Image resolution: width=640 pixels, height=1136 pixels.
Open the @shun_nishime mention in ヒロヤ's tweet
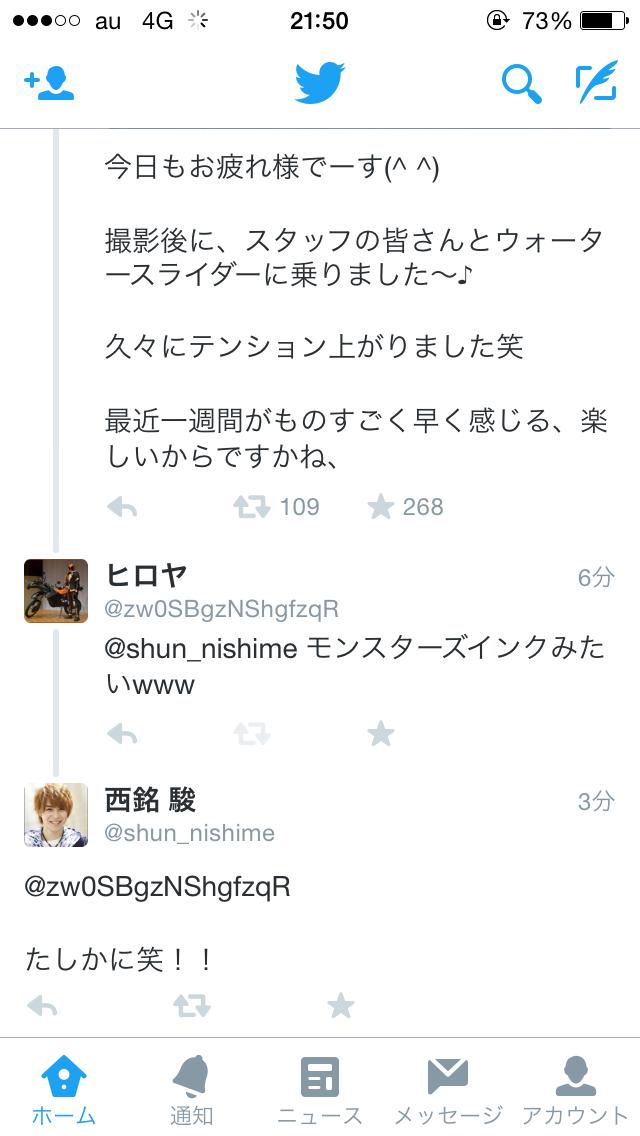click(201, 649)
